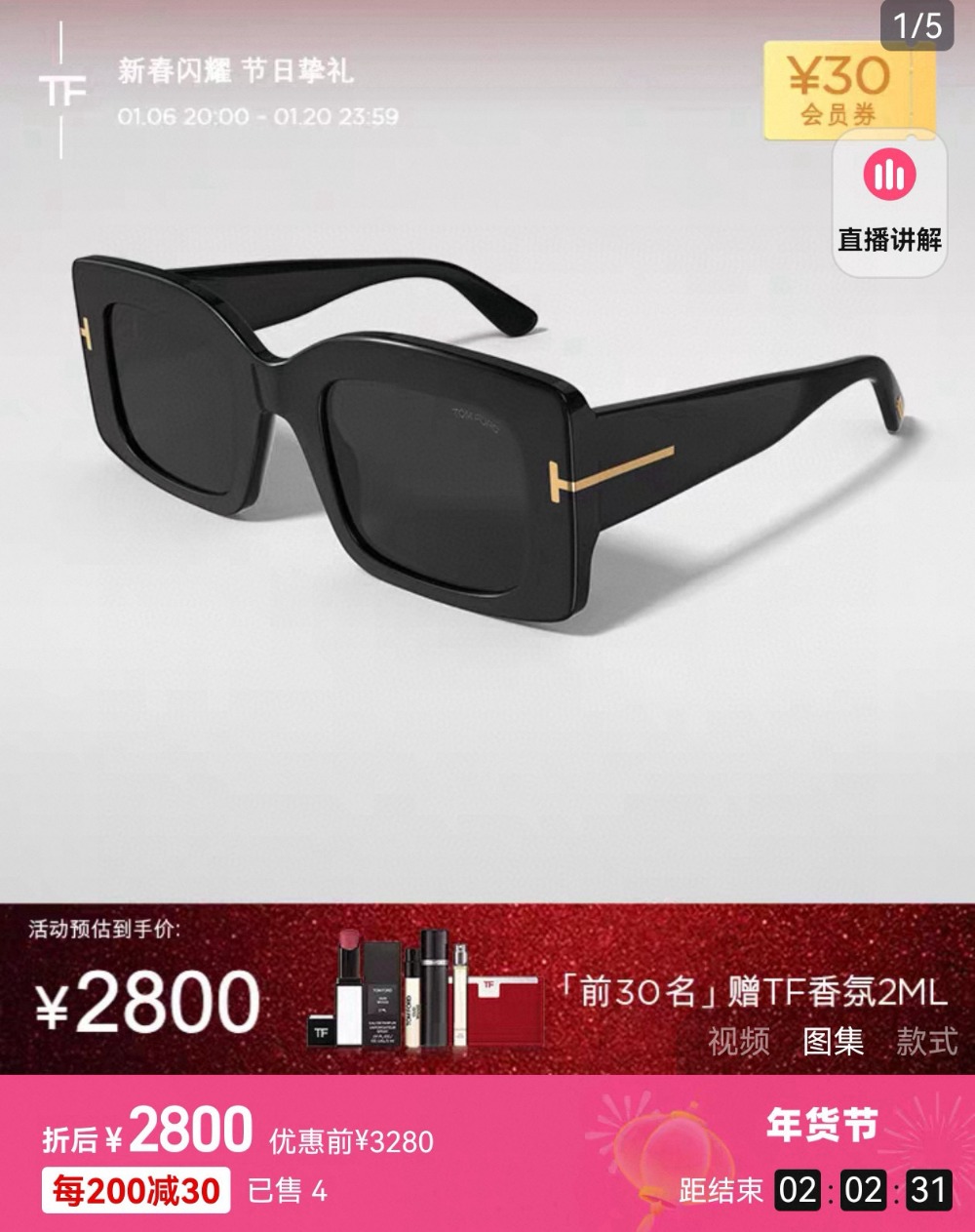Screen dimensions: 975x1232
Task: Open the 直播讲解 live explanation
Action: click(889, 203)
